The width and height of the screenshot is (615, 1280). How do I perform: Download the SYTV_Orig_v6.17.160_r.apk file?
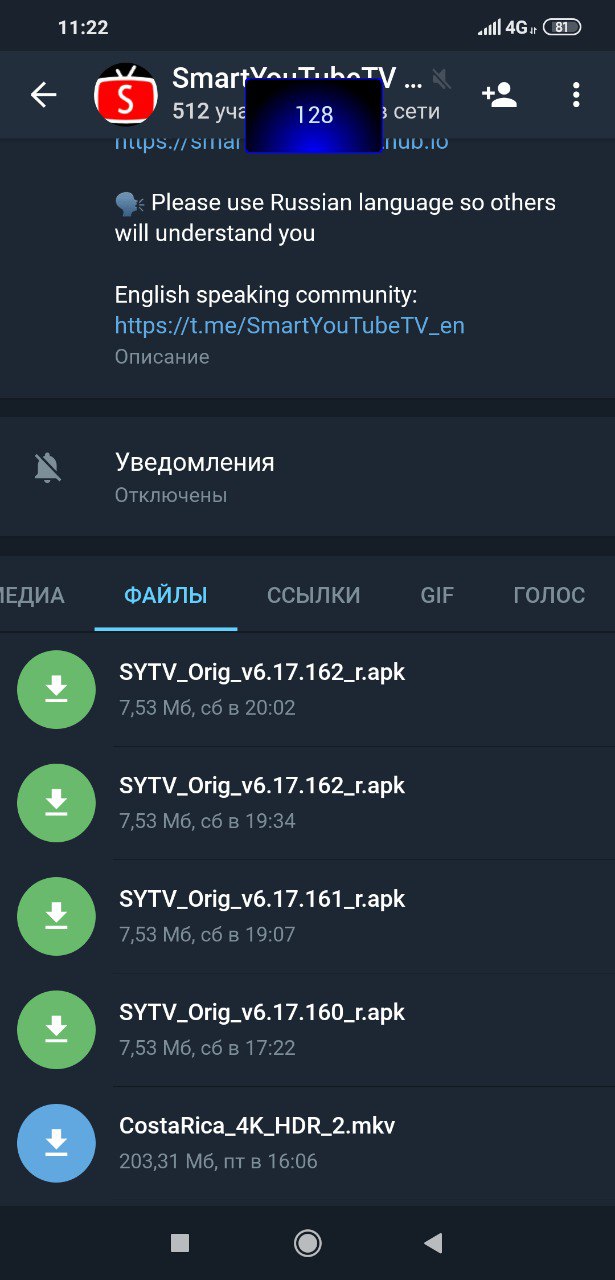(57, 1029)
